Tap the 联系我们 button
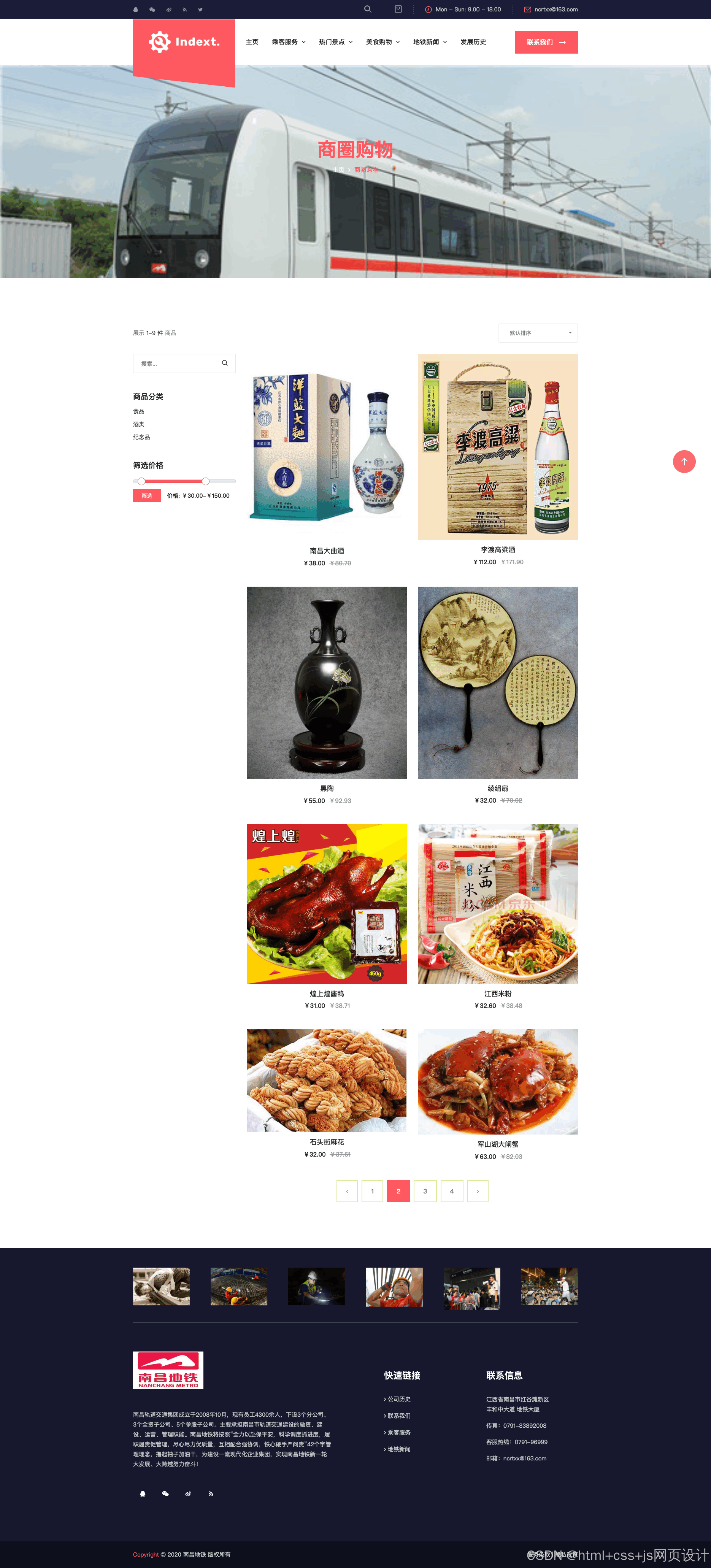This screenshot has height=1568, width=711. (546, 42)
